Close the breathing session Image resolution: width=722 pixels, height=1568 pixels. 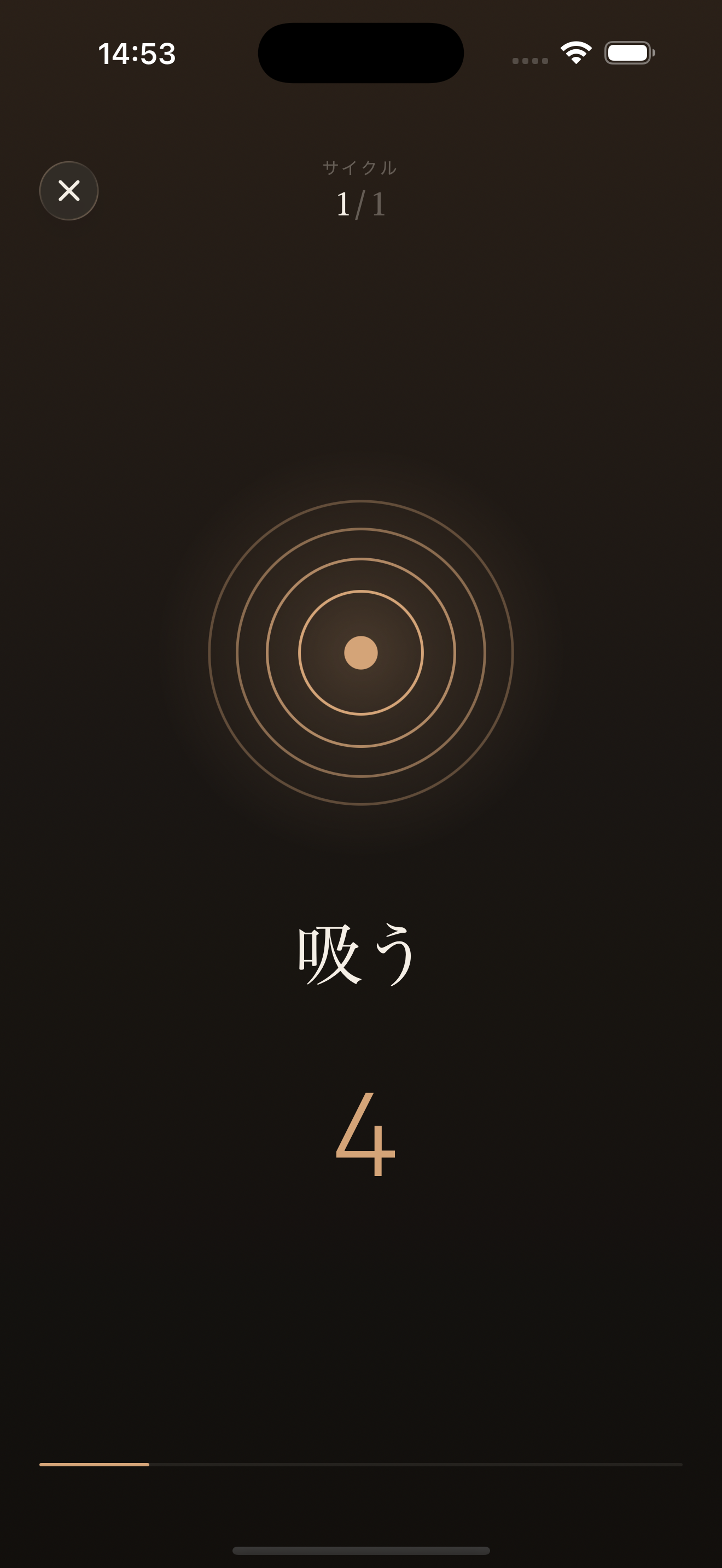[69, 190]
